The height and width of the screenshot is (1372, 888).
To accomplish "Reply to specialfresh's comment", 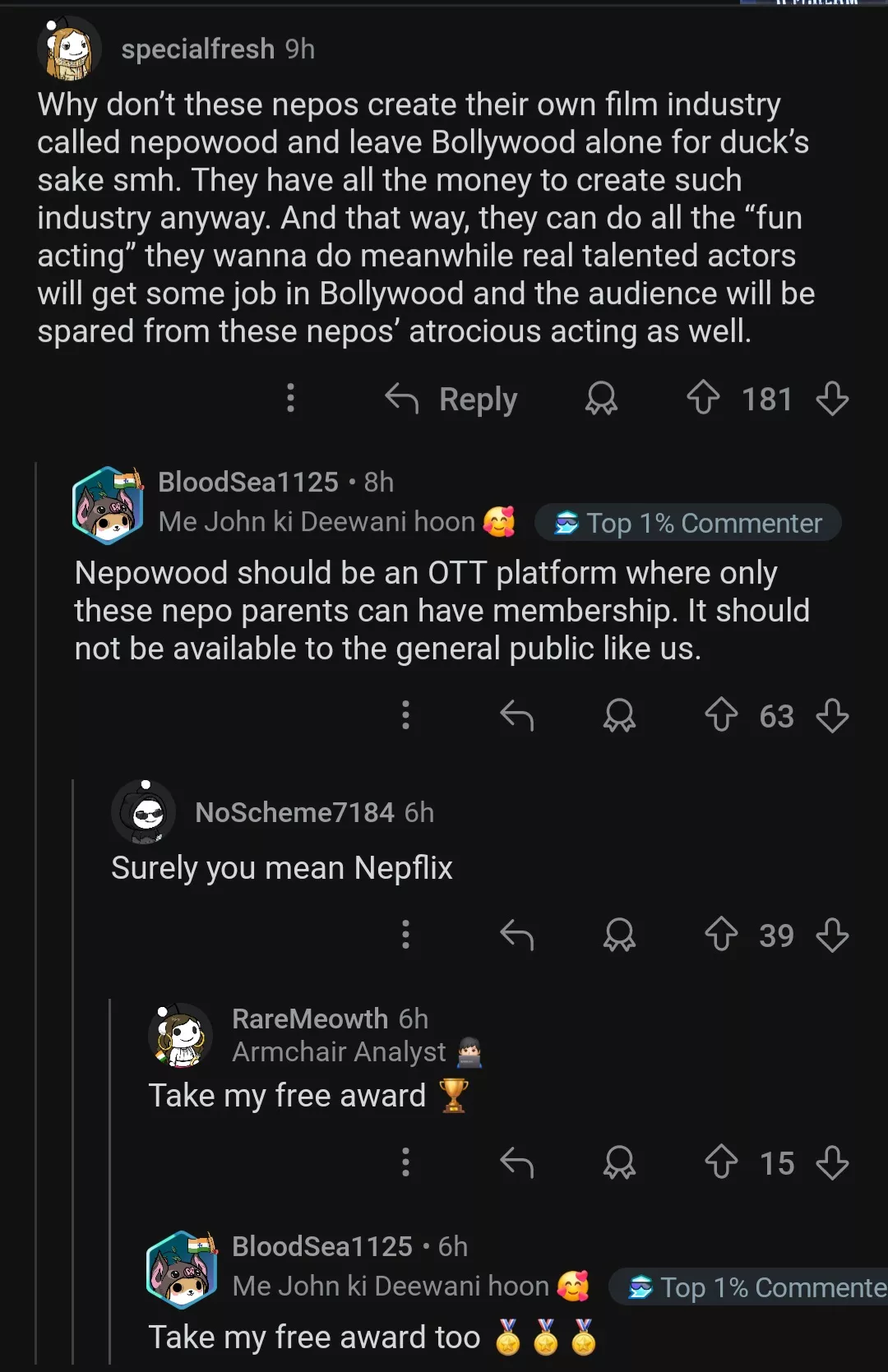I will (x=451, y=400).
